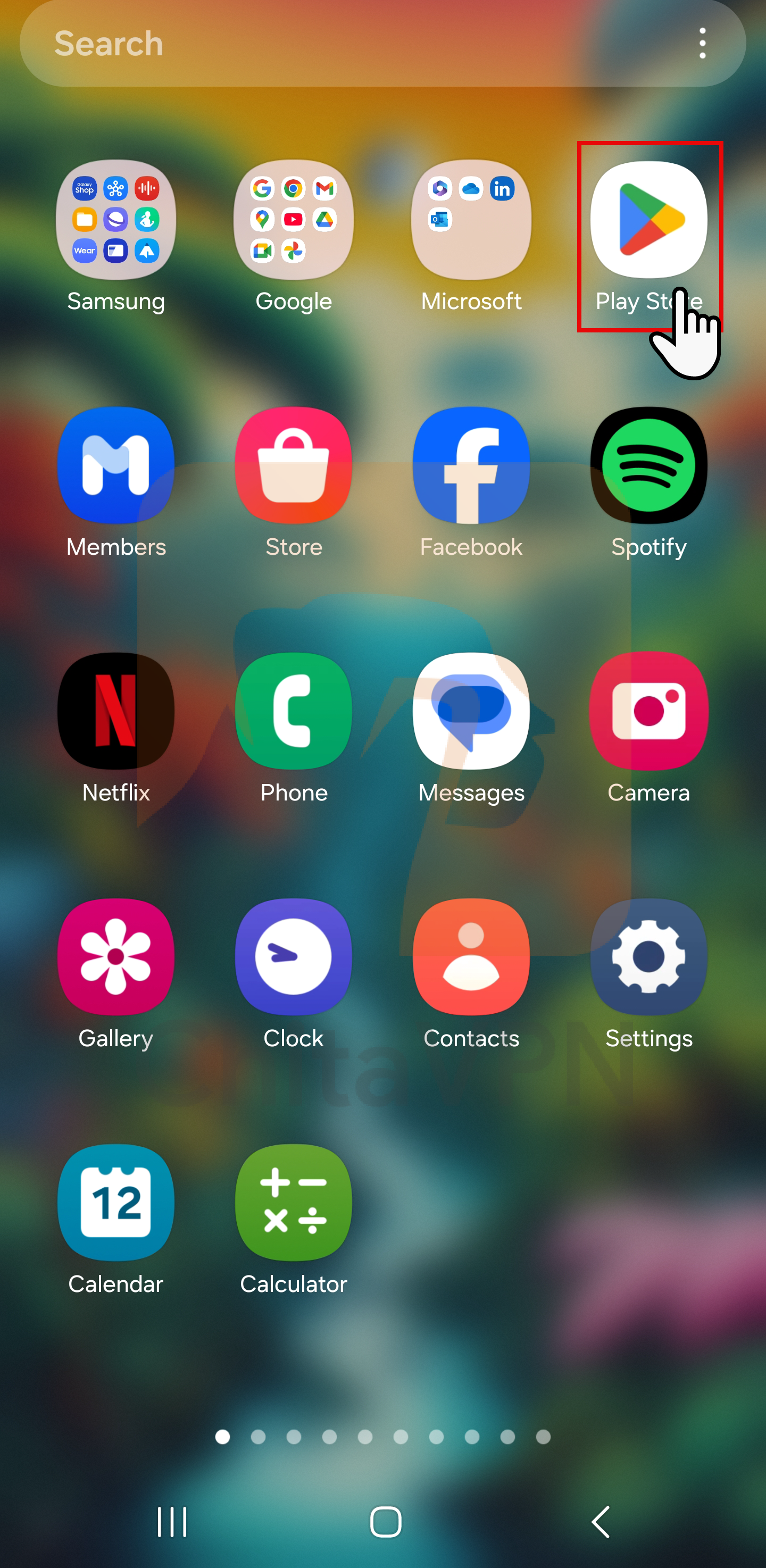
Task: Launch the Play Store app
Action: tap(648, 220)
